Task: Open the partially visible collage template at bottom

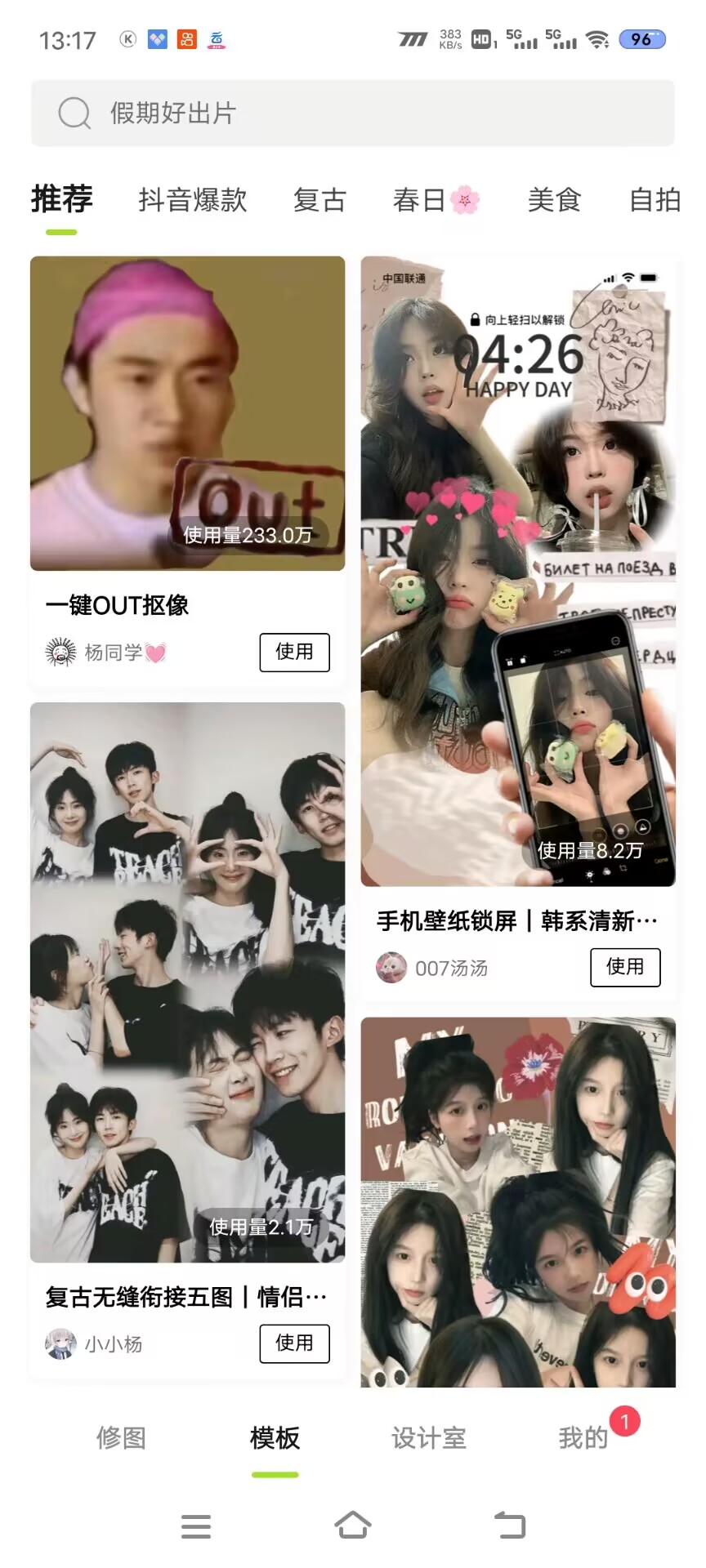Action: click(x=518, y=1202)
